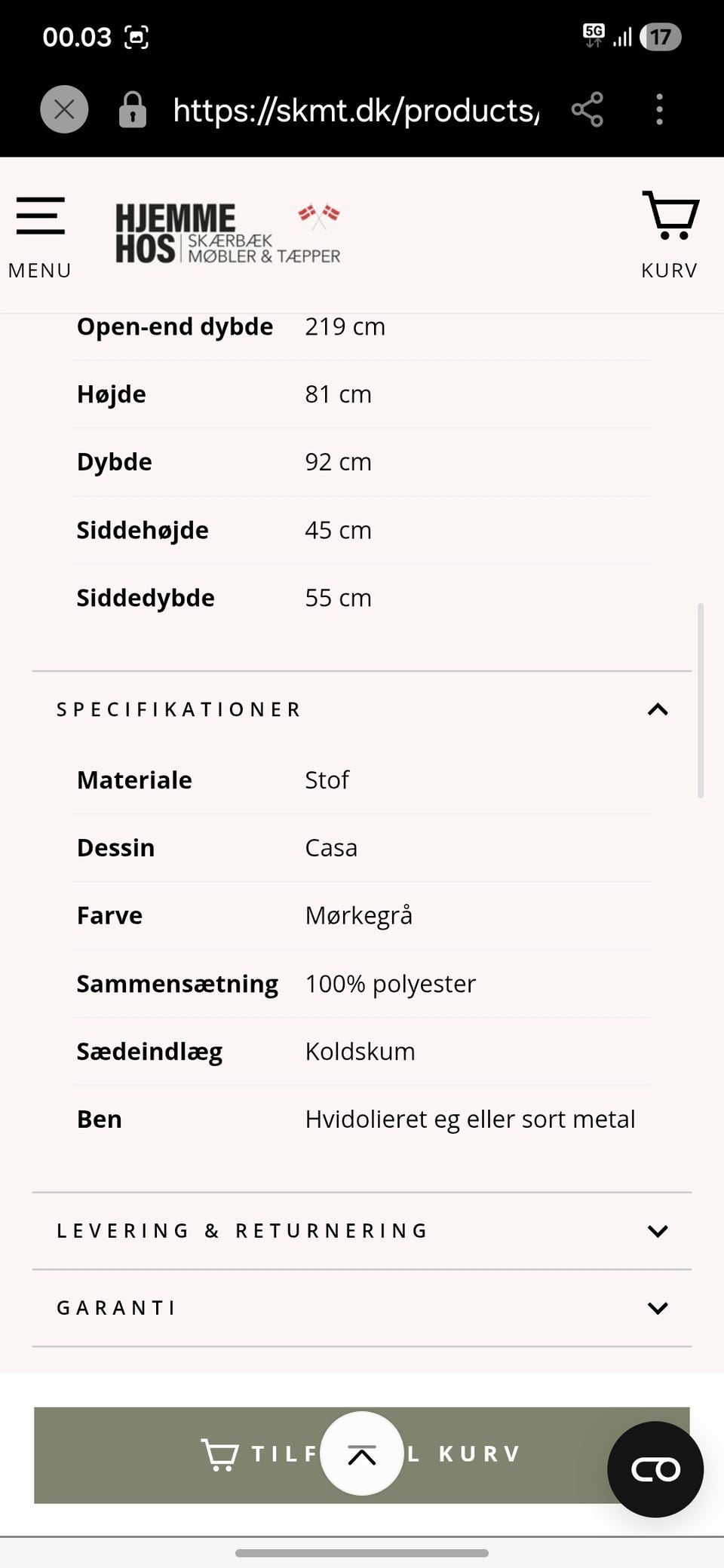Screen dimensions: 724x1568
Task: Collapse the SPECIFIKATIONER section
Action: coord(657,709)
